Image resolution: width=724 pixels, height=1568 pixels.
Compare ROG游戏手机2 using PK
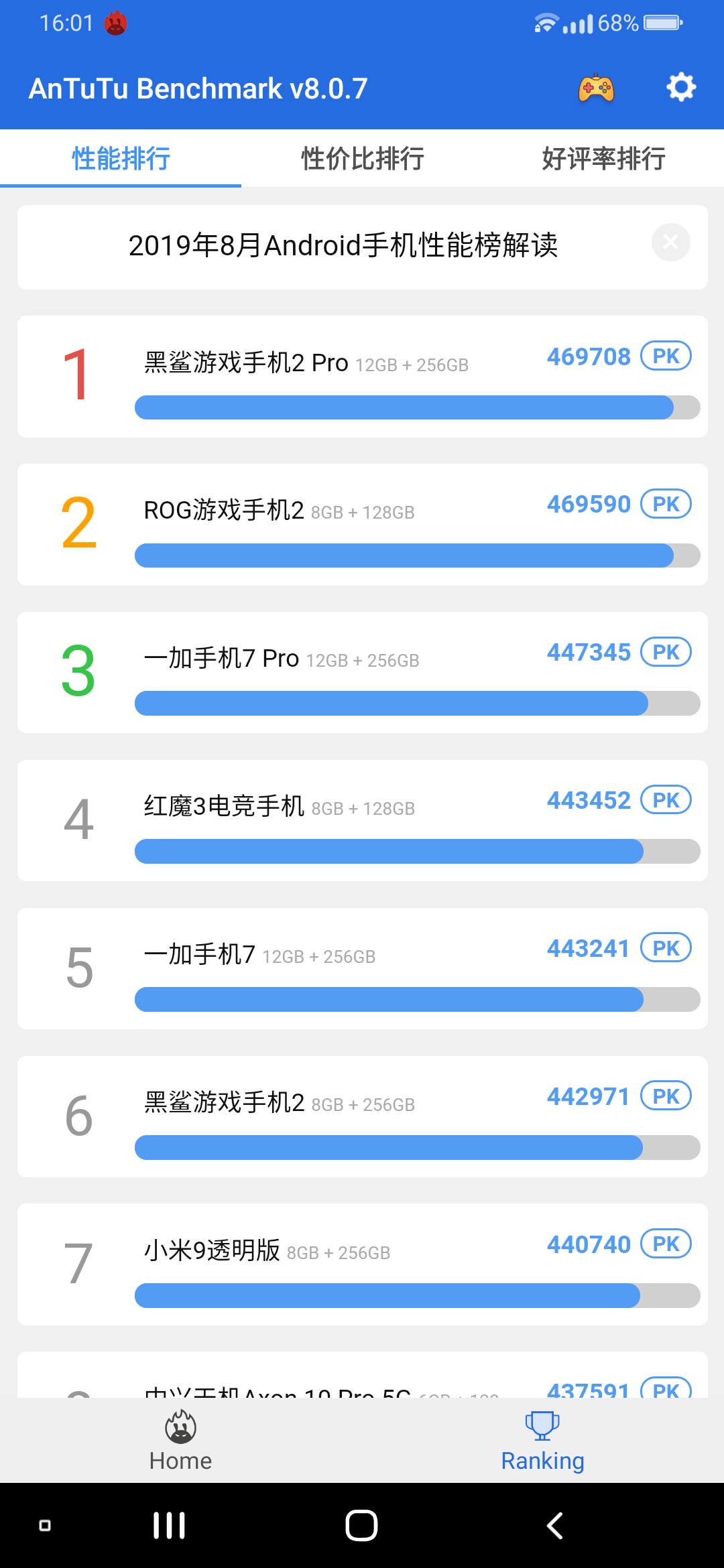point(666,504)
